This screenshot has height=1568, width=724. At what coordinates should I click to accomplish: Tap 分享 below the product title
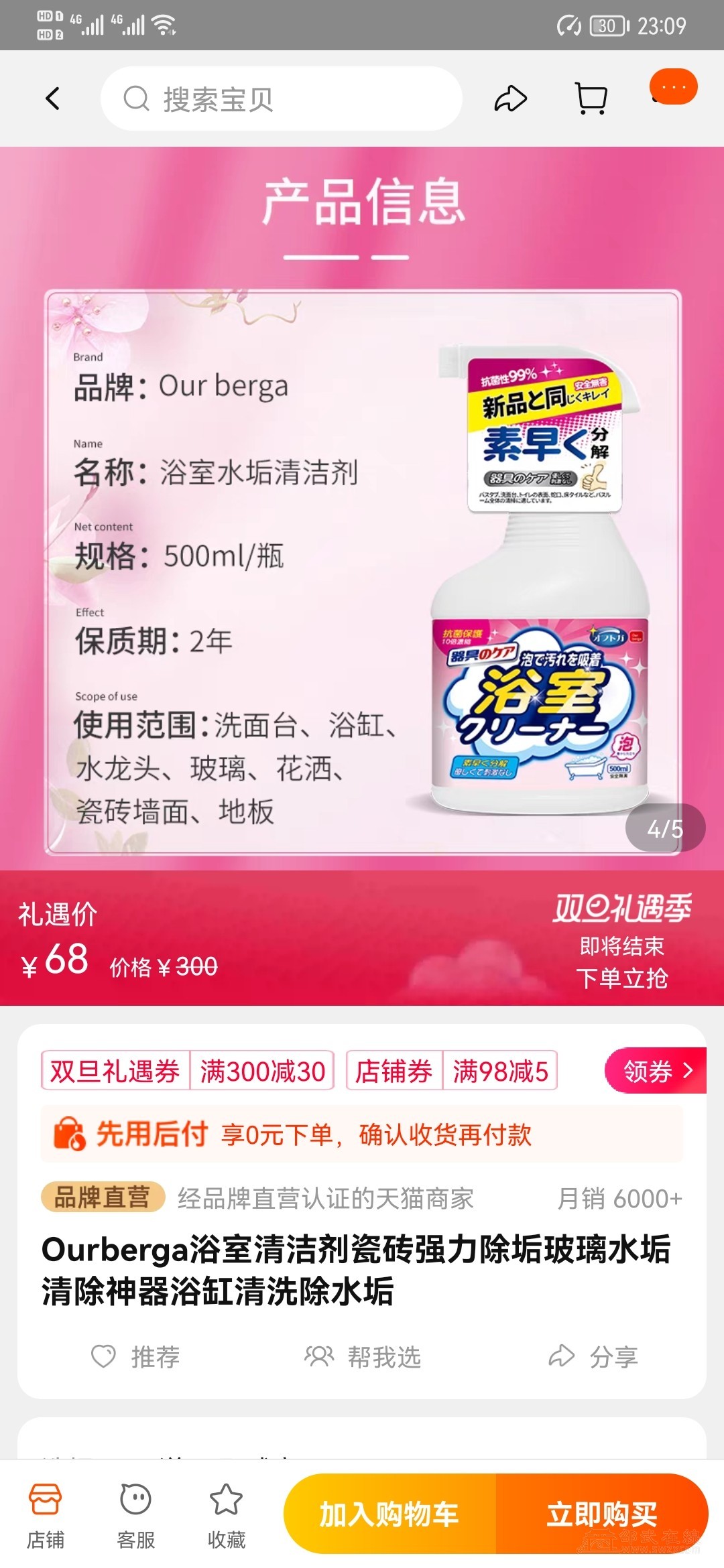(x=593, y=1357)
